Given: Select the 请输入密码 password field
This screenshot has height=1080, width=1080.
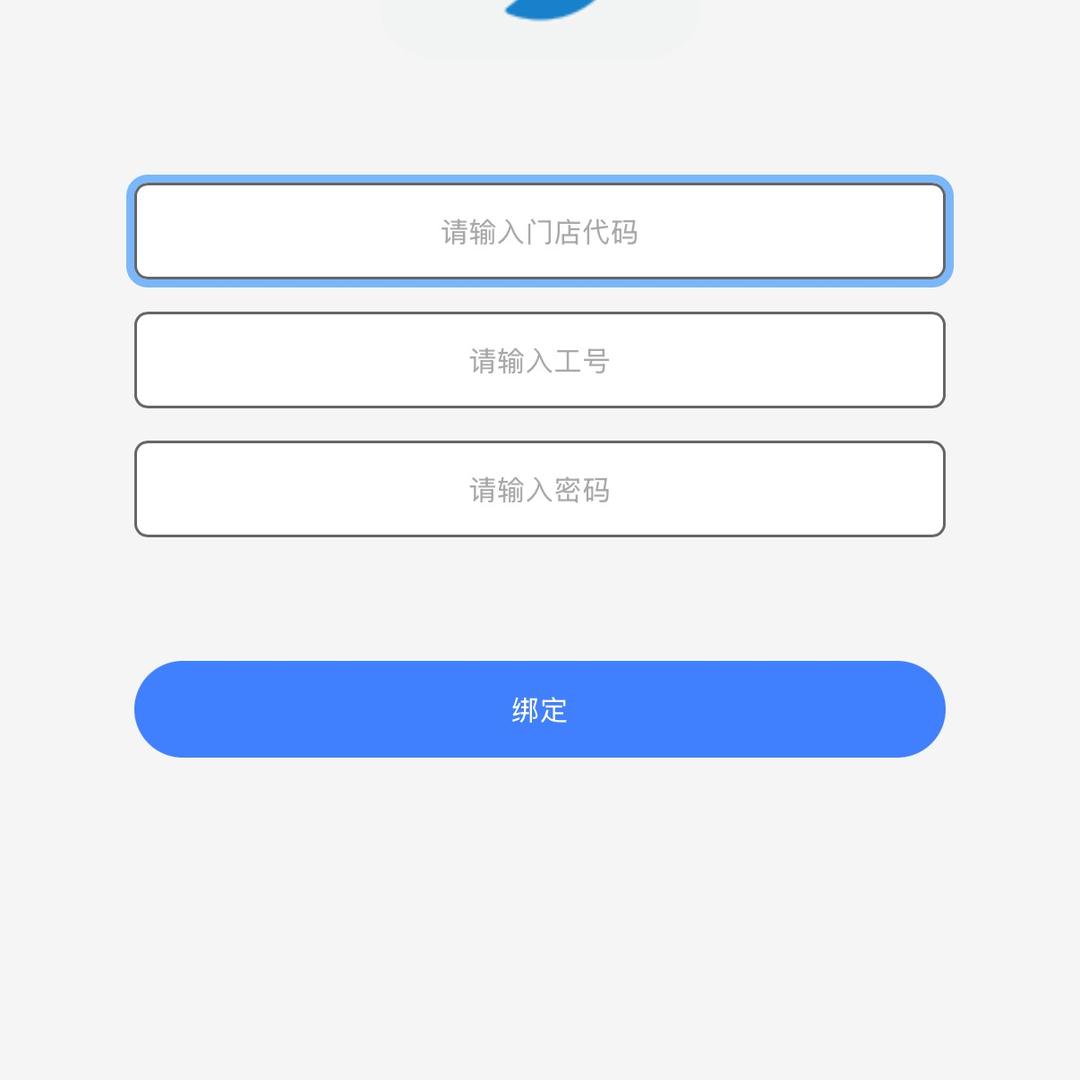Looking at the screenshot, I should [540, 489].
